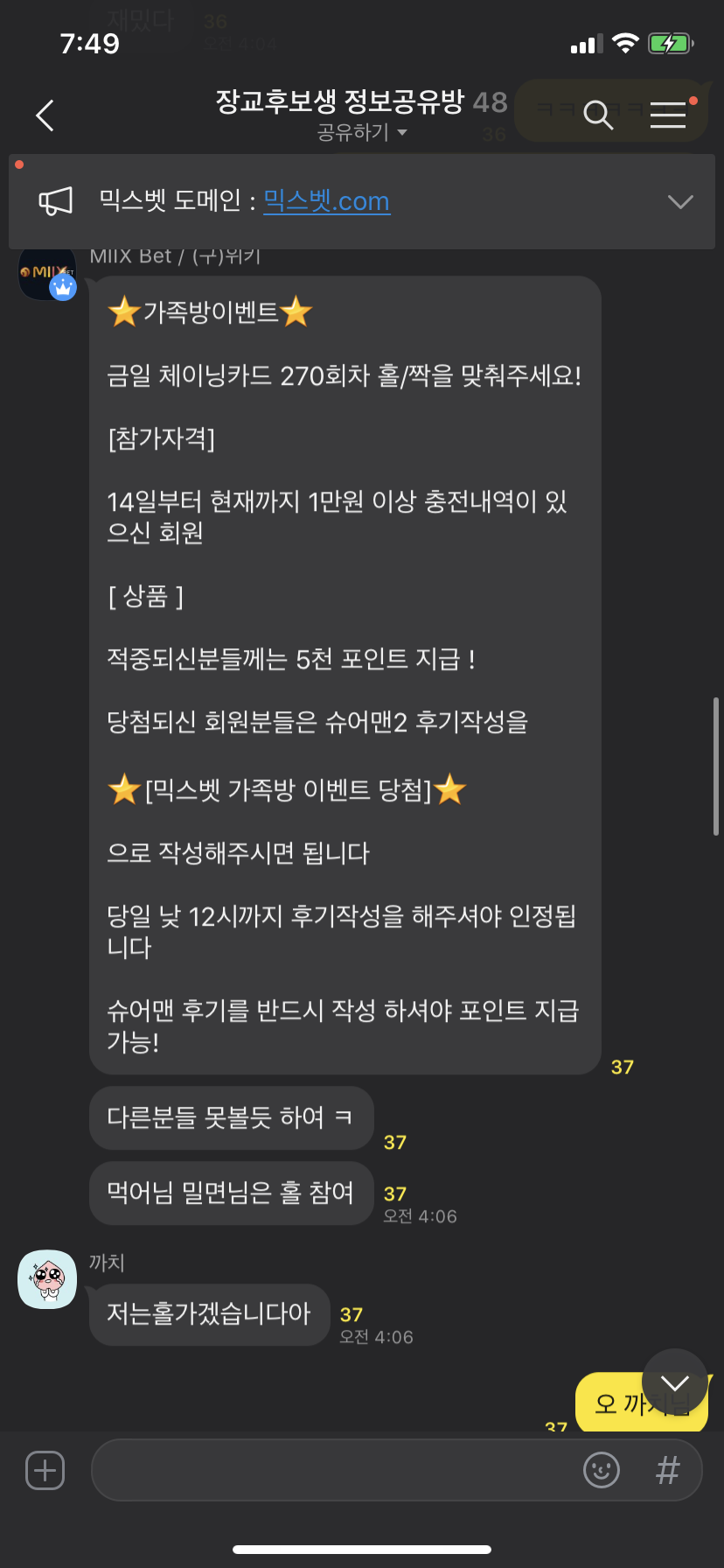Open the plus attachment menu
This screenshot has height=1568, width=724.
[x=45, y=1470]
